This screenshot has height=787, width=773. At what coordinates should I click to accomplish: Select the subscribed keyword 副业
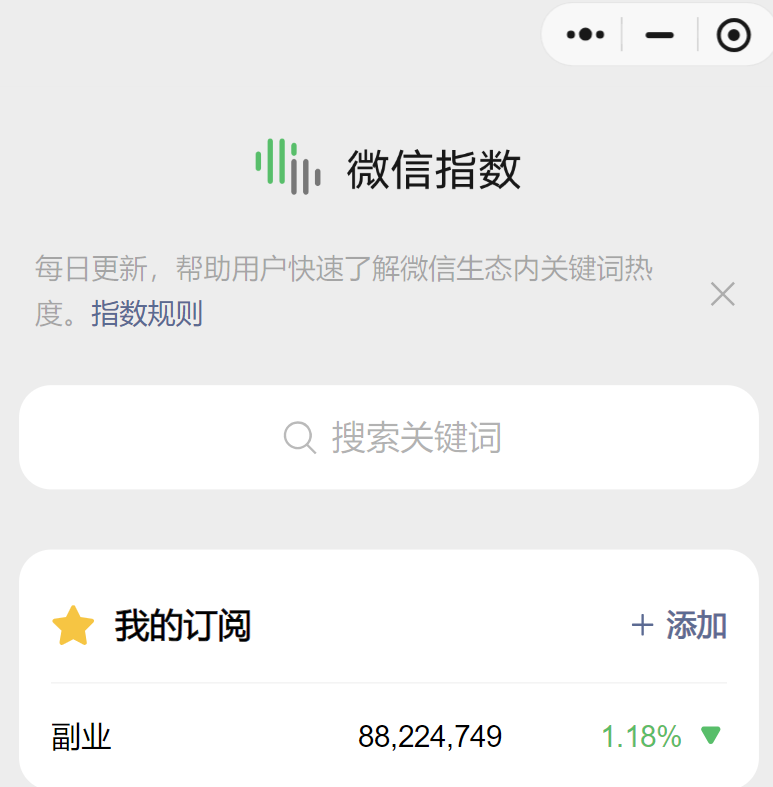pyautogui.click(x=81, y=736)
